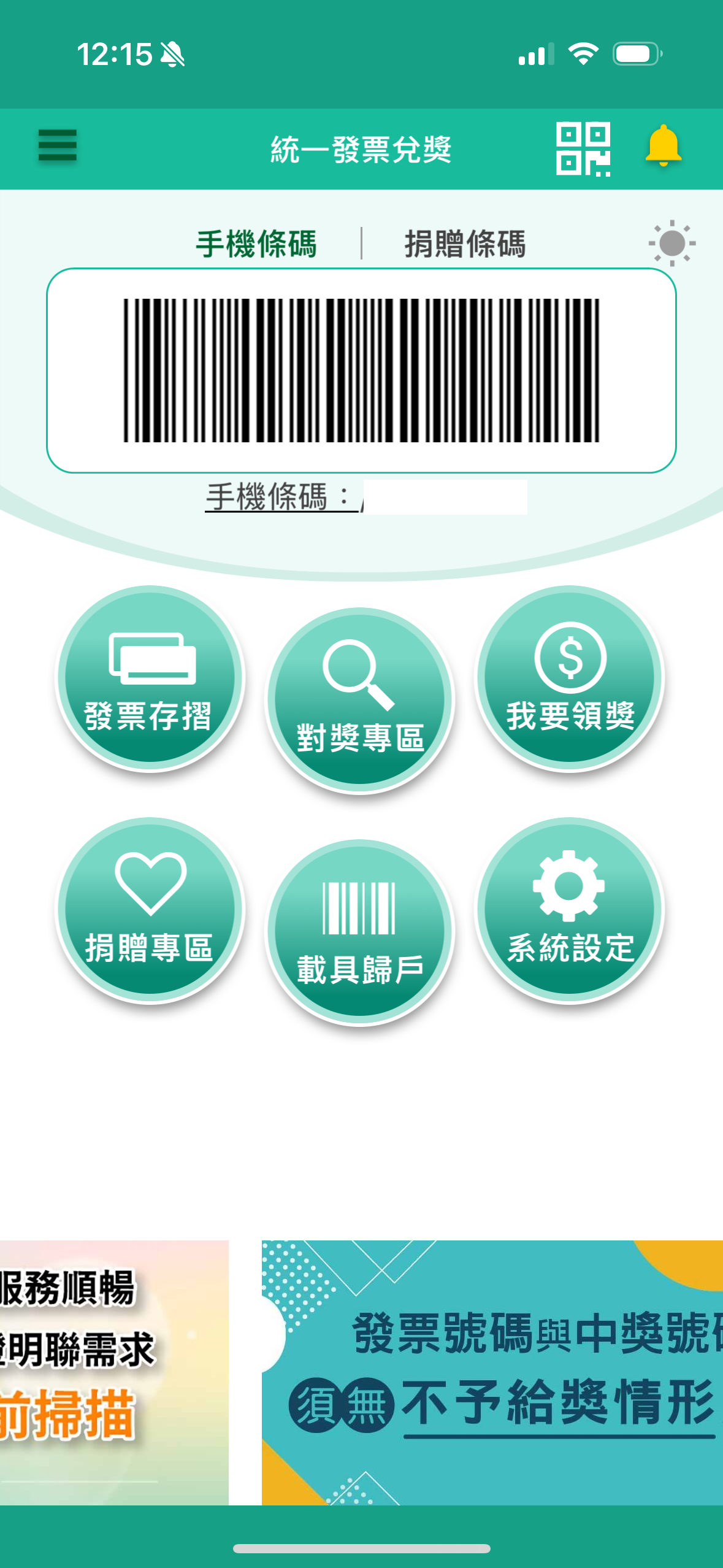Open the hamburger menu
This screenshot has height=1568, width=723.
pyautogui.click(x=58, y=145)
